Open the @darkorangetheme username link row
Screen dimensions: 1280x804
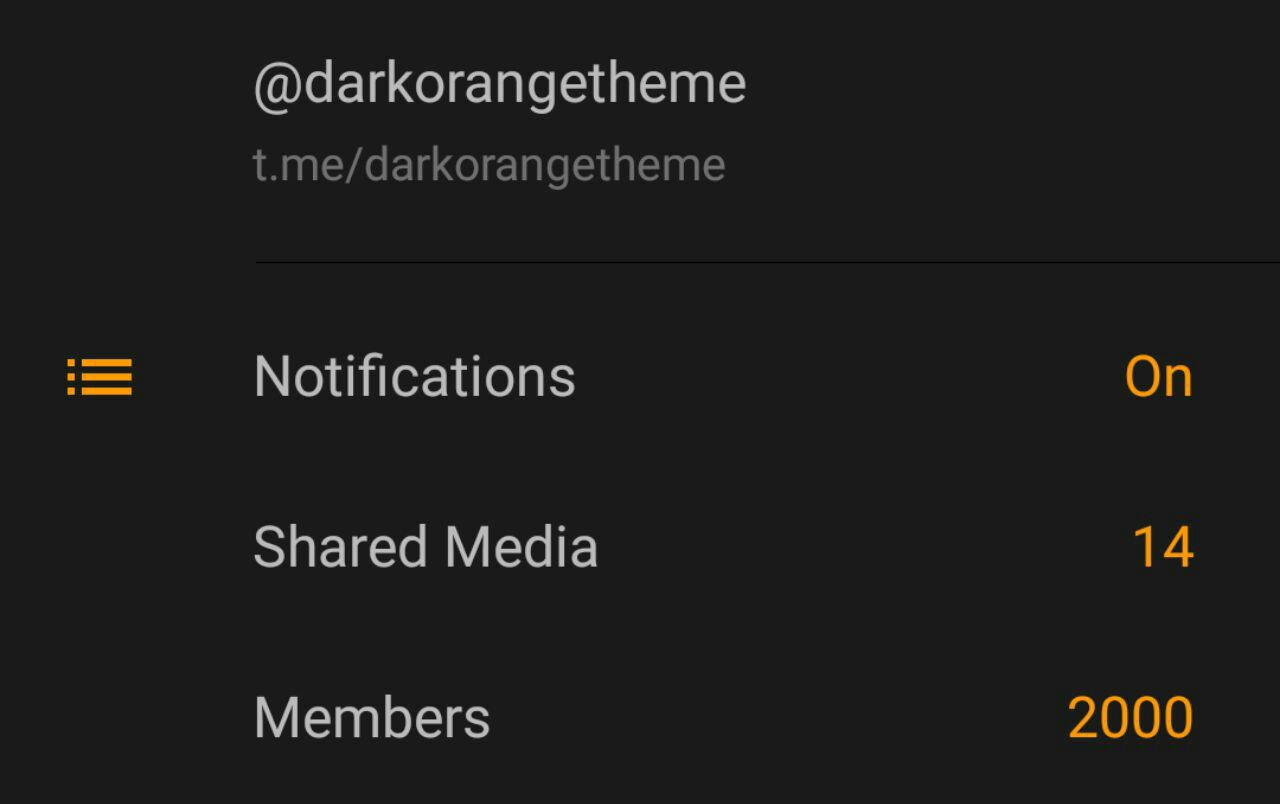(499, 120)
